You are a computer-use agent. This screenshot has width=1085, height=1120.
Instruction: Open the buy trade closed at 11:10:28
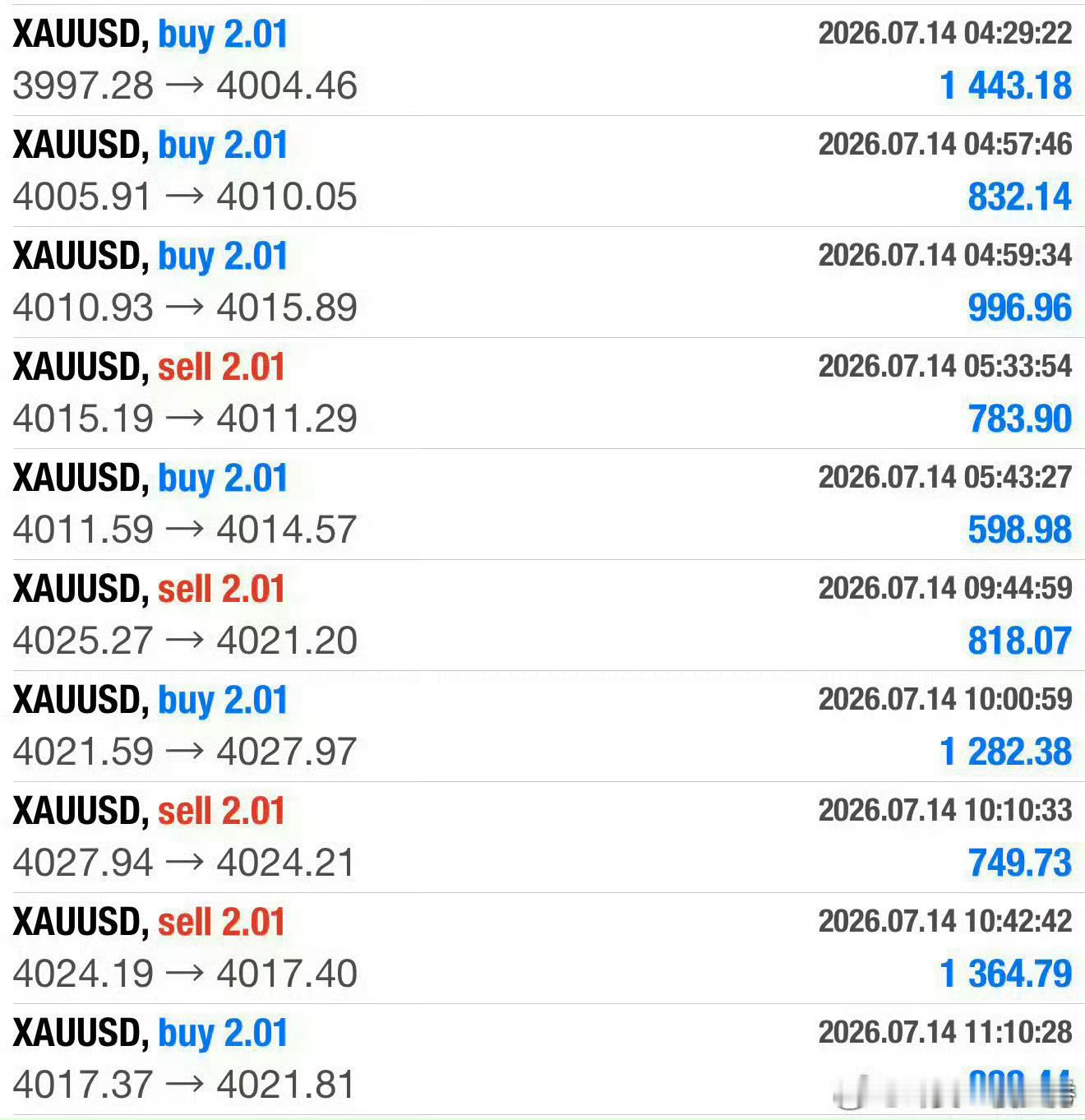542,1059
